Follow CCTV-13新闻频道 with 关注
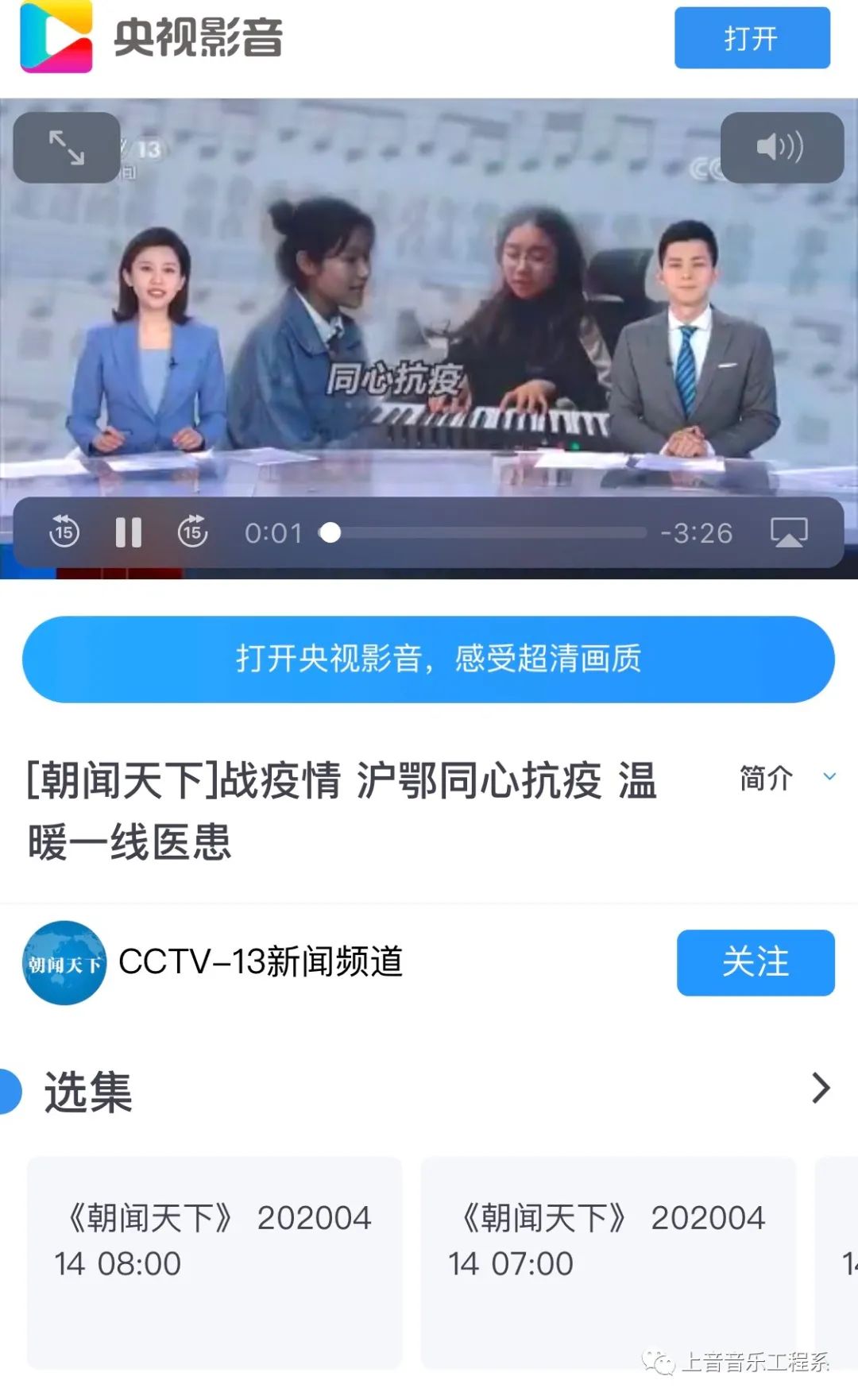The image size is (858, 1400). (x=755, y=962)
